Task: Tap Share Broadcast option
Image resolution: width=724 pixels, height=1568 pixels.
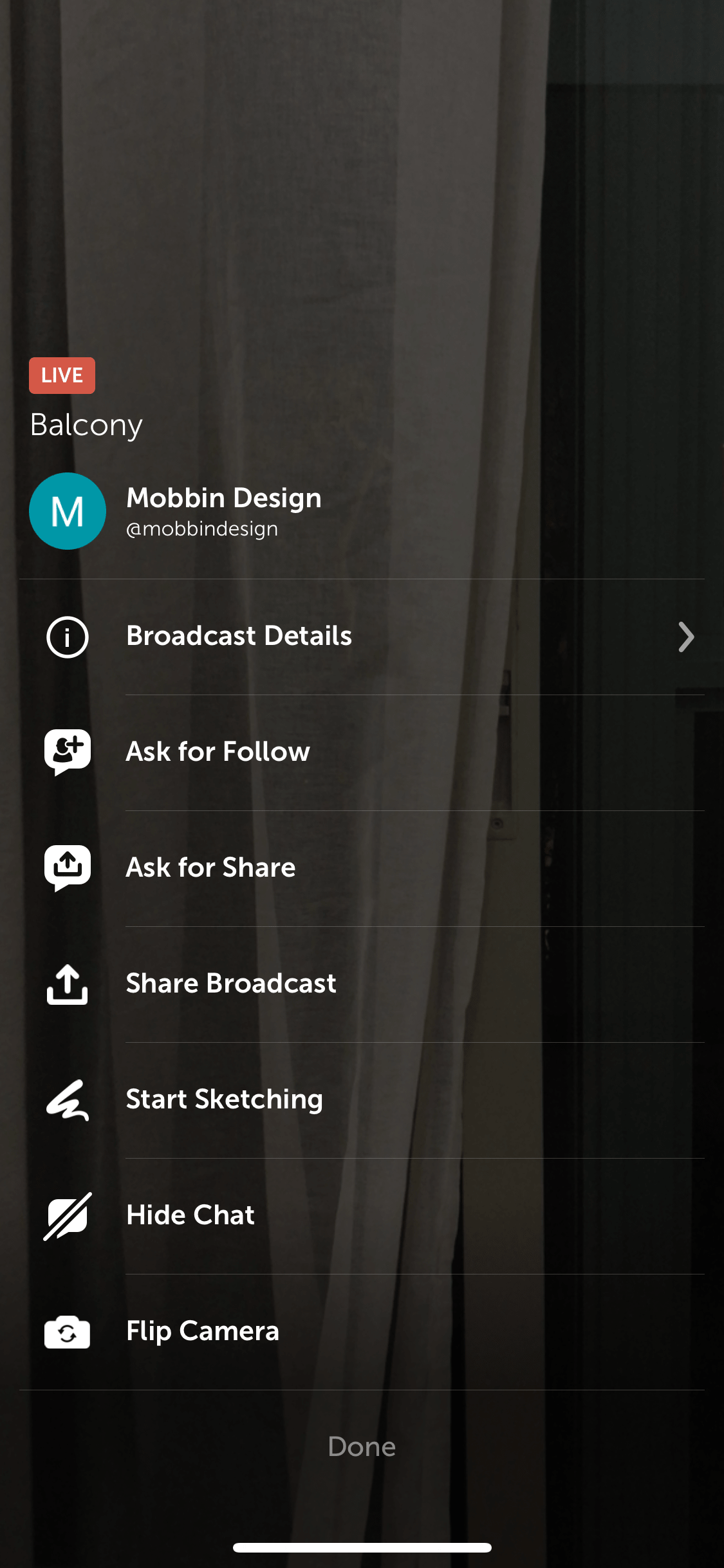Action: 362,984
